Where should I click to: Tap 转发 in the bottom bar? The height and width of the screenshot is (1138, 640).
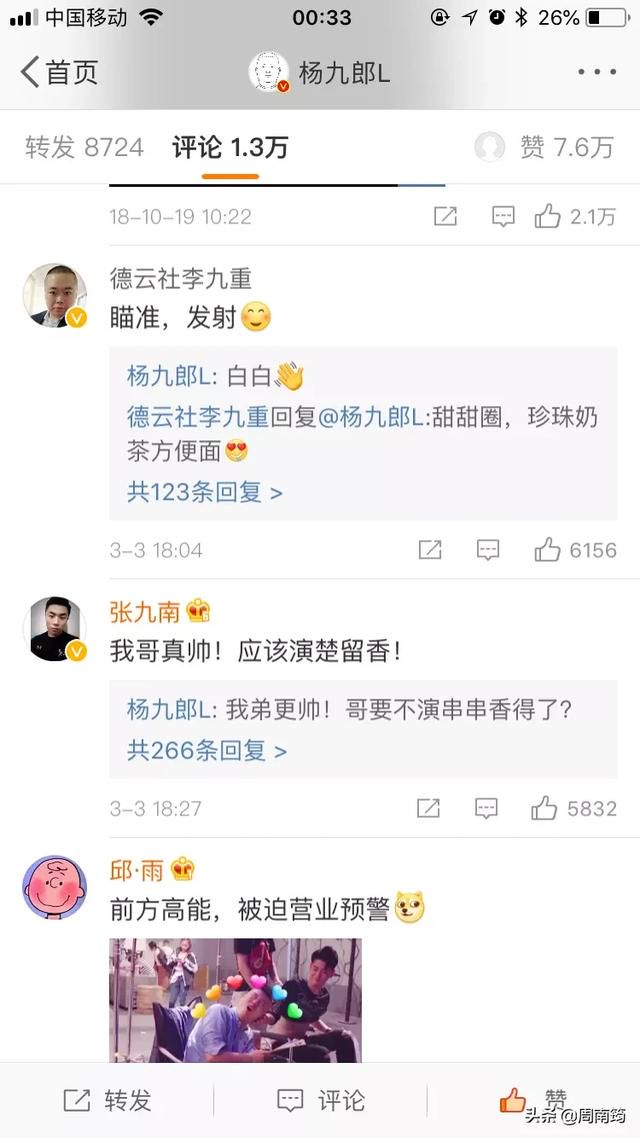[107, 1101]
